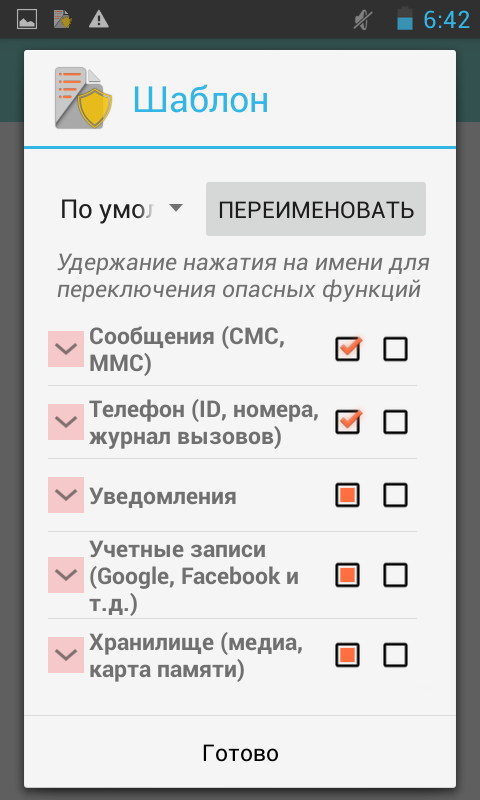Expand the Сообщения (СМС, ММС) category

(x=66, y=349)
